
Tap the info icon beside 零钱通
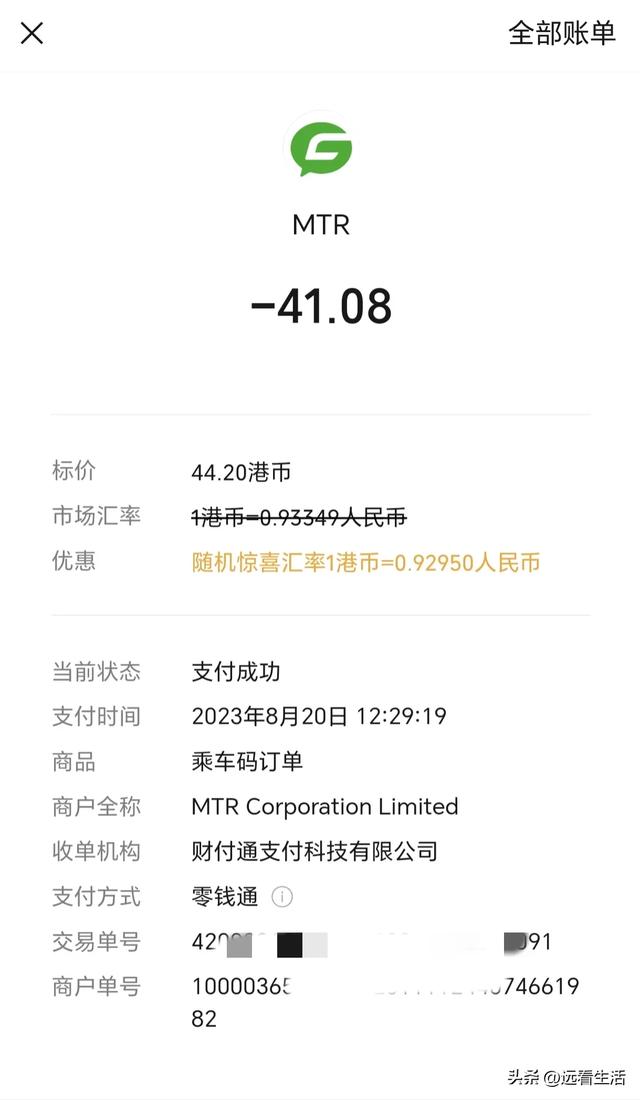[283, 897]
